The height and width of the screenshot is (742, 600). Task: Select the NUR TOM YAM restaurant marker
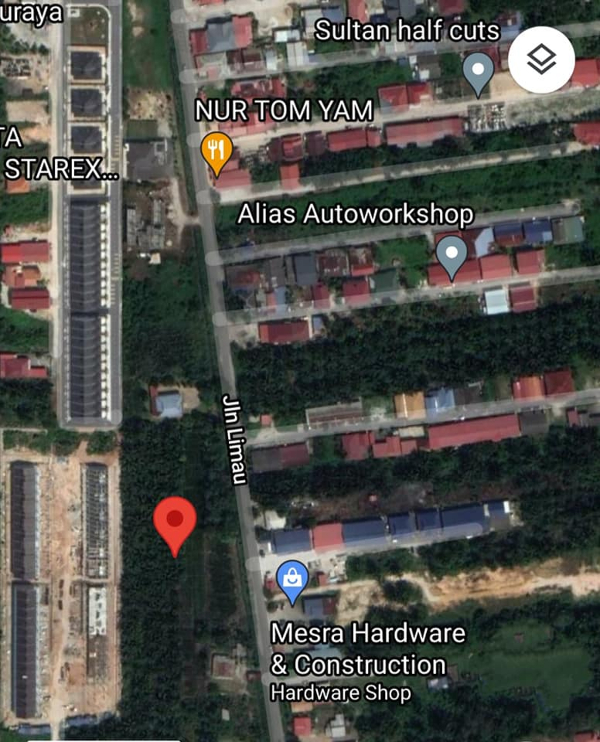[x=217, y=151]
